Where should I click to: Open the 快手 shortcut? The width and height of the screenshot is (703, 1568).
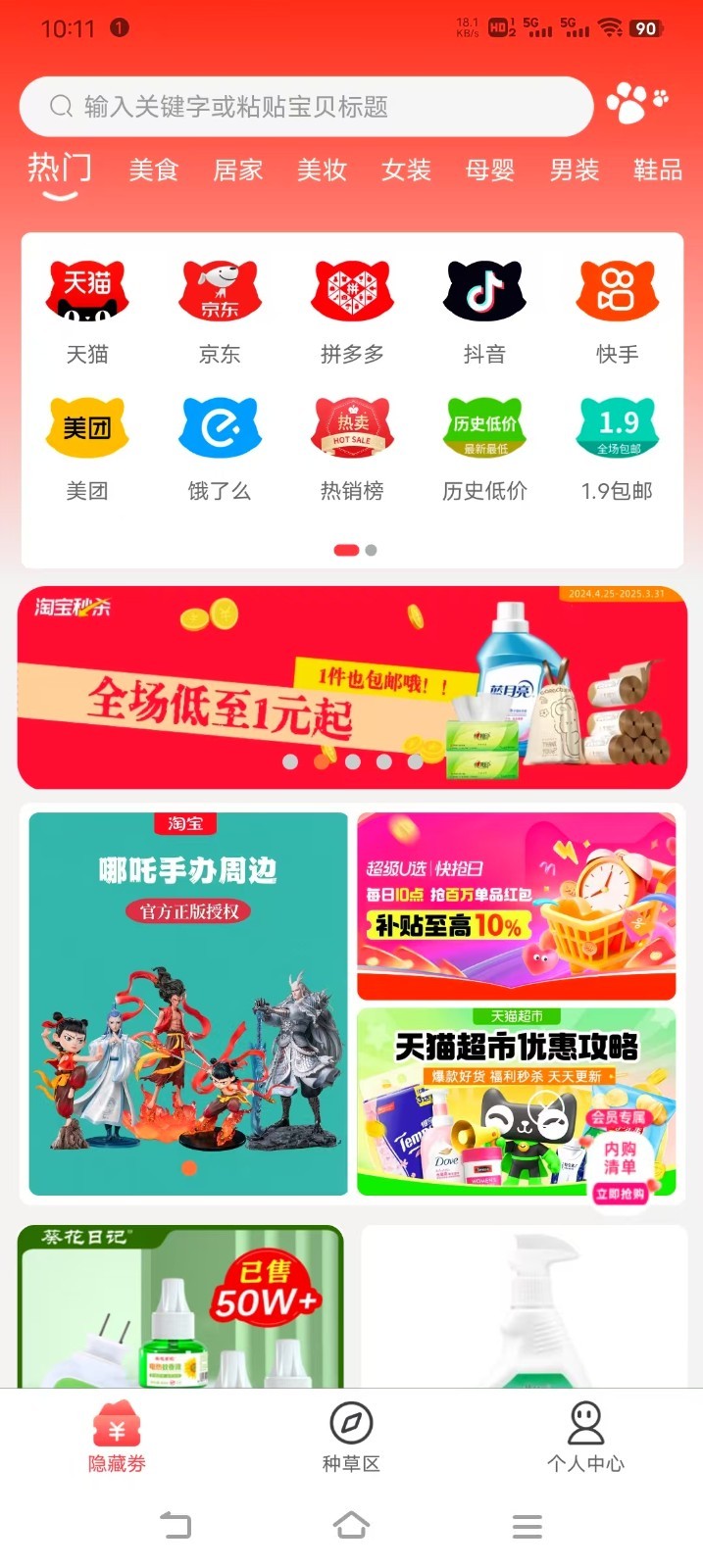[618, 311]
